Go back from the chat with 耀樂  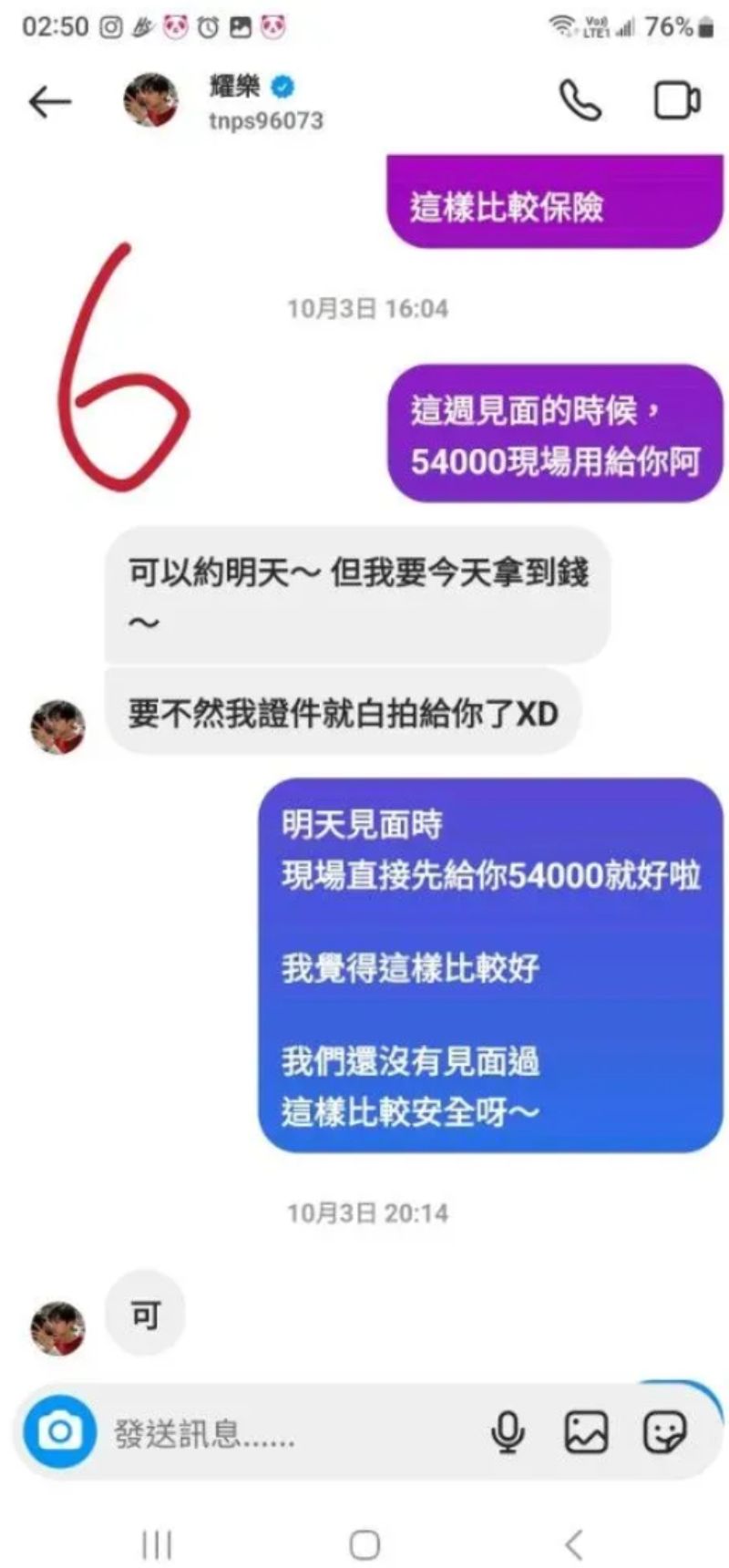(x=49, y=101)
